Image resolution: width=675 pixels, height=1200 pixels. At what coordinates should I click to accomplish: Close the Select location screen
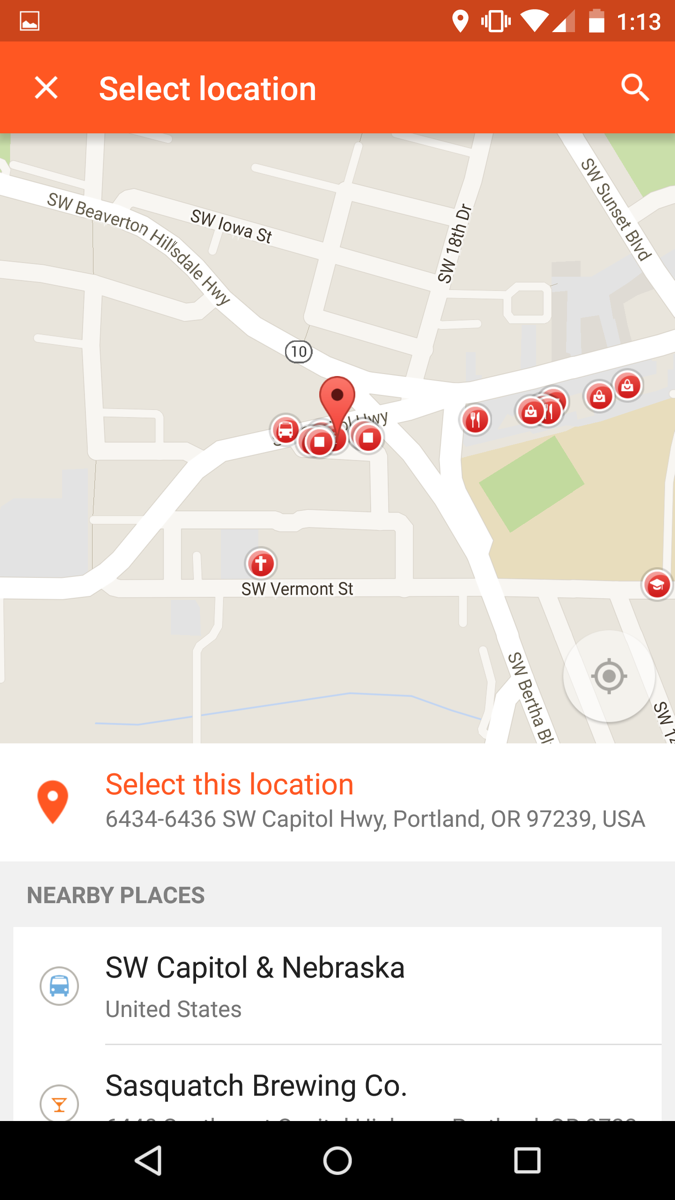[x=46, y=88]
